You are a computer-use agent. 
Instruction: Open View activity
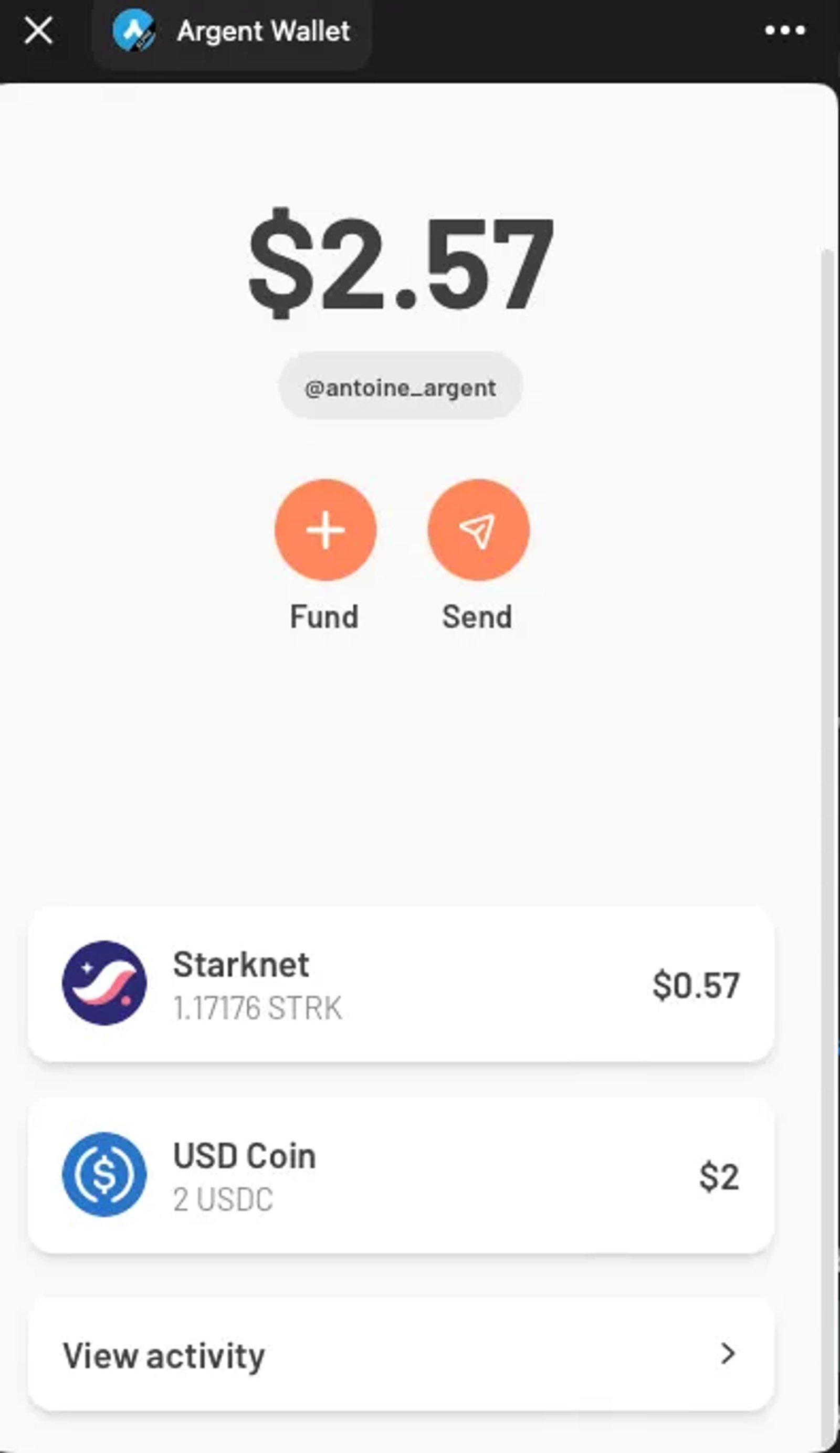click(x=164, y=1354)
